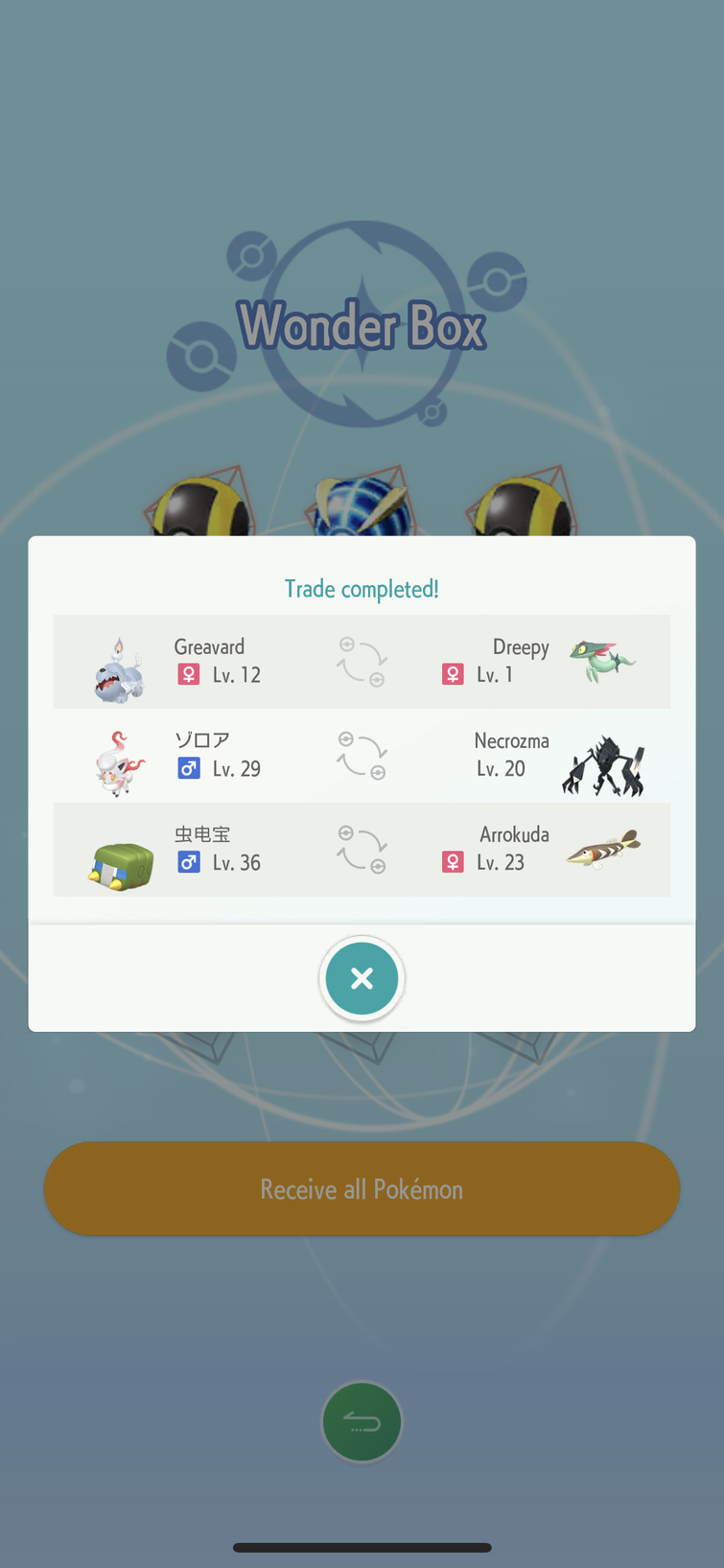View the Arrokuda trade row
Viewport: 724px width, 1568px height.
(x=362, y=850)
